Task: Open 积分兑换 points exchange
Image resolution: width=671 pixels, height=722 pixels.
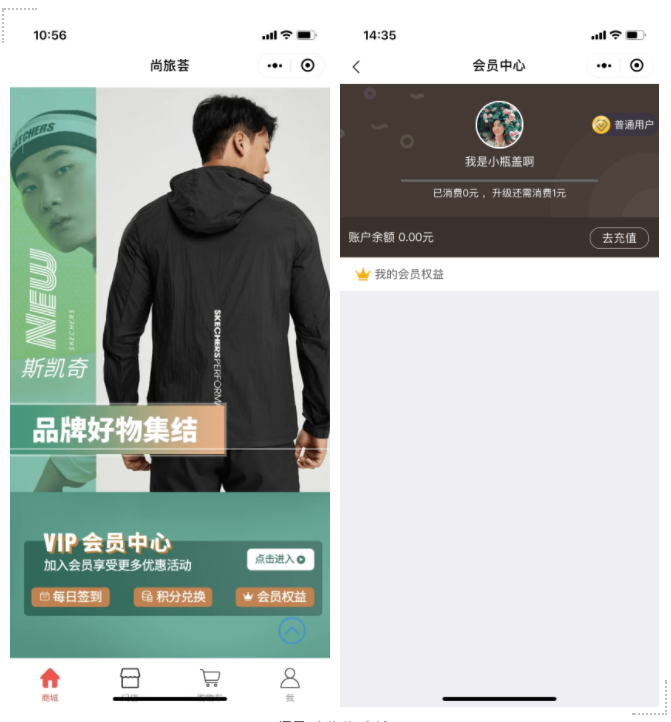Action: [173, 597]
